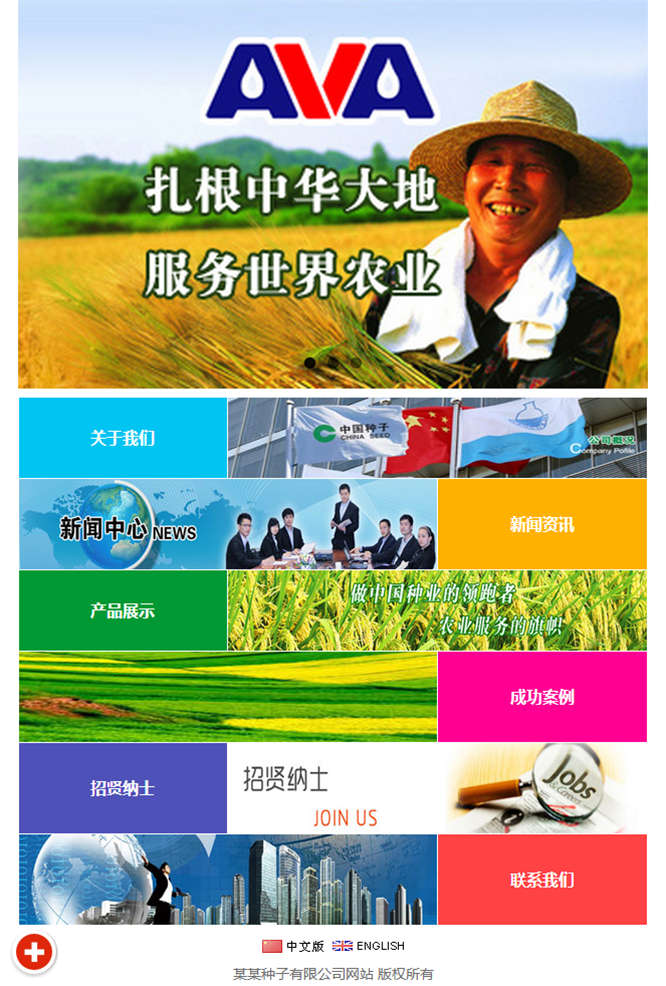Open the company profile flags banner
The width and height of the screenshot is (666, 986).
tap(437, 438)
